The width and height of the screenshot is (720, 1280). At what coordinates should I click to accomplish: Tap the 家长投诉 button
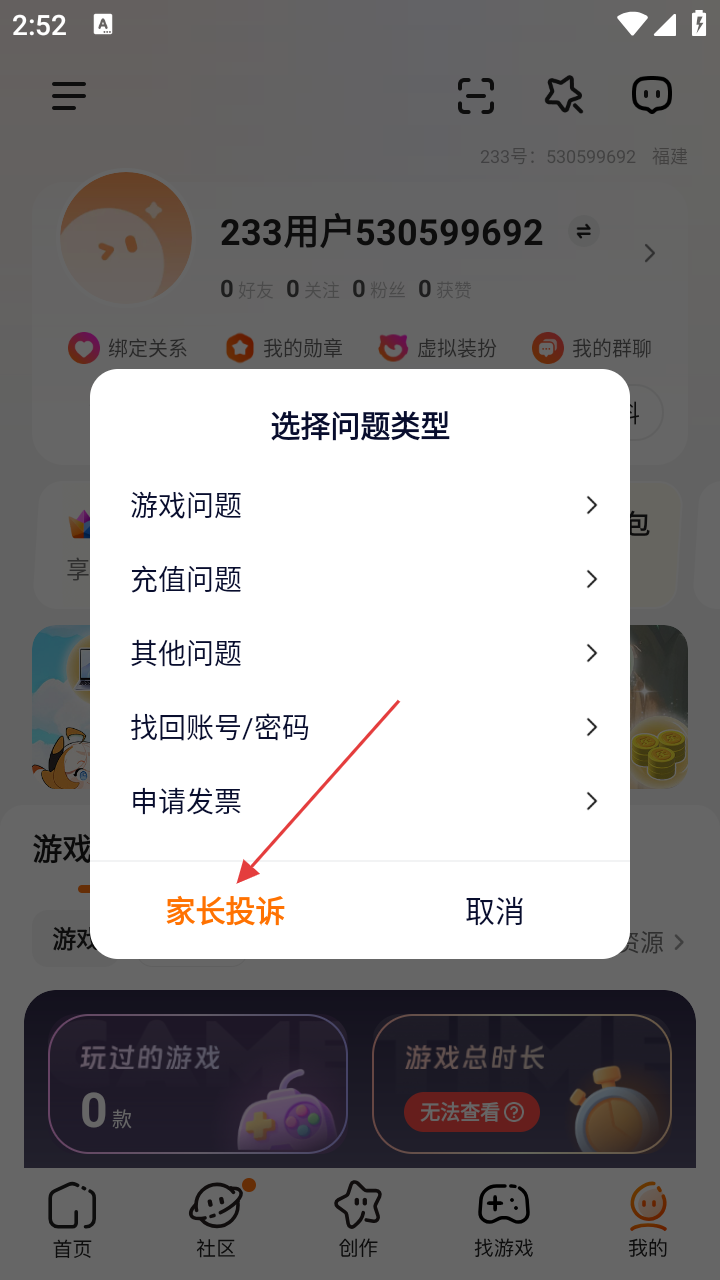click(x=226, y=911)
